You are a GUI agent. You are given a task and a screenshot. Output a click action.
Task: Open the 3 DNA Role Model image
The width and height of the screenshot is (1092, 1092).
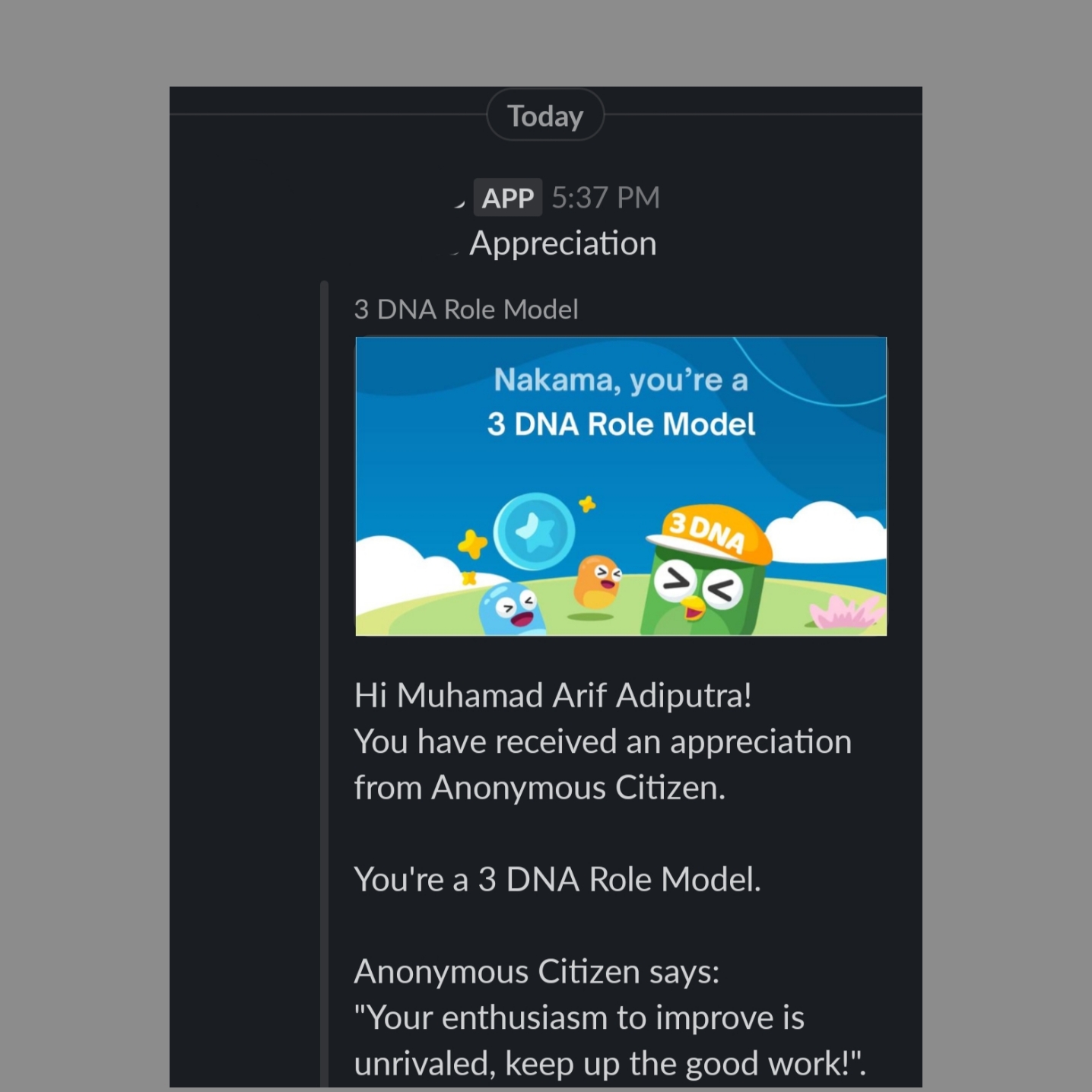coord(621,486)
